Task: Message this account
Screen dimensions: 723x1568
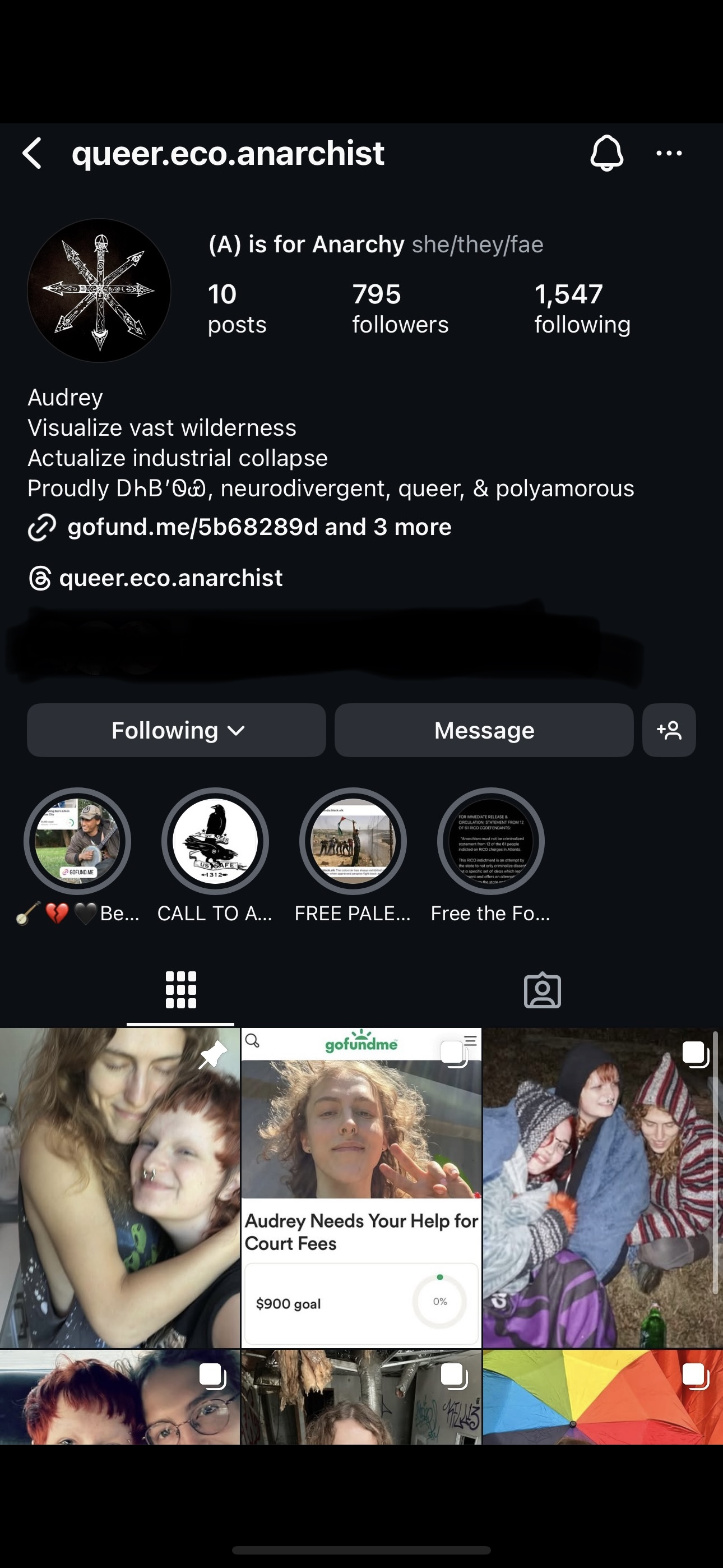Action: 484,730
